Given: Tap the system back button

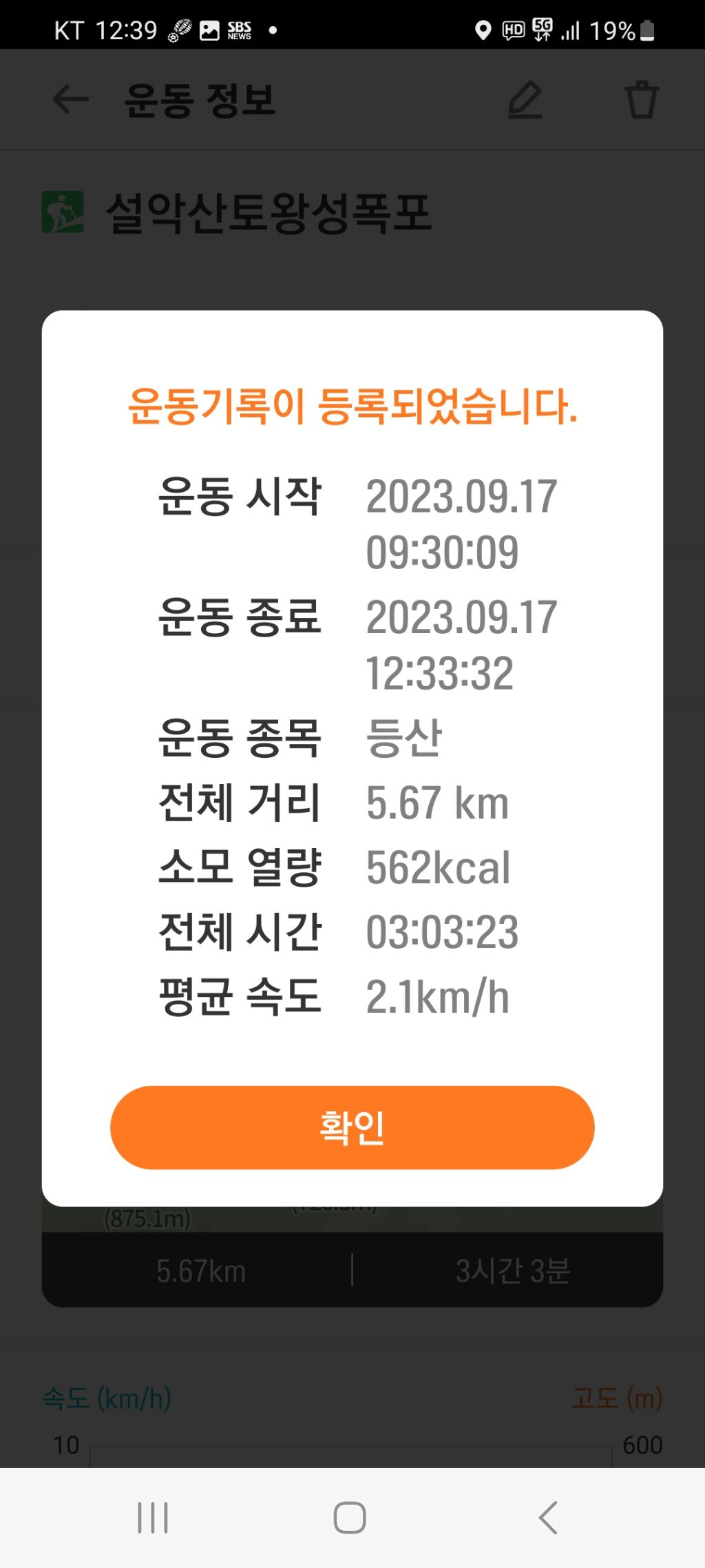Looking at the screenshot, I should click(548, 1518).
